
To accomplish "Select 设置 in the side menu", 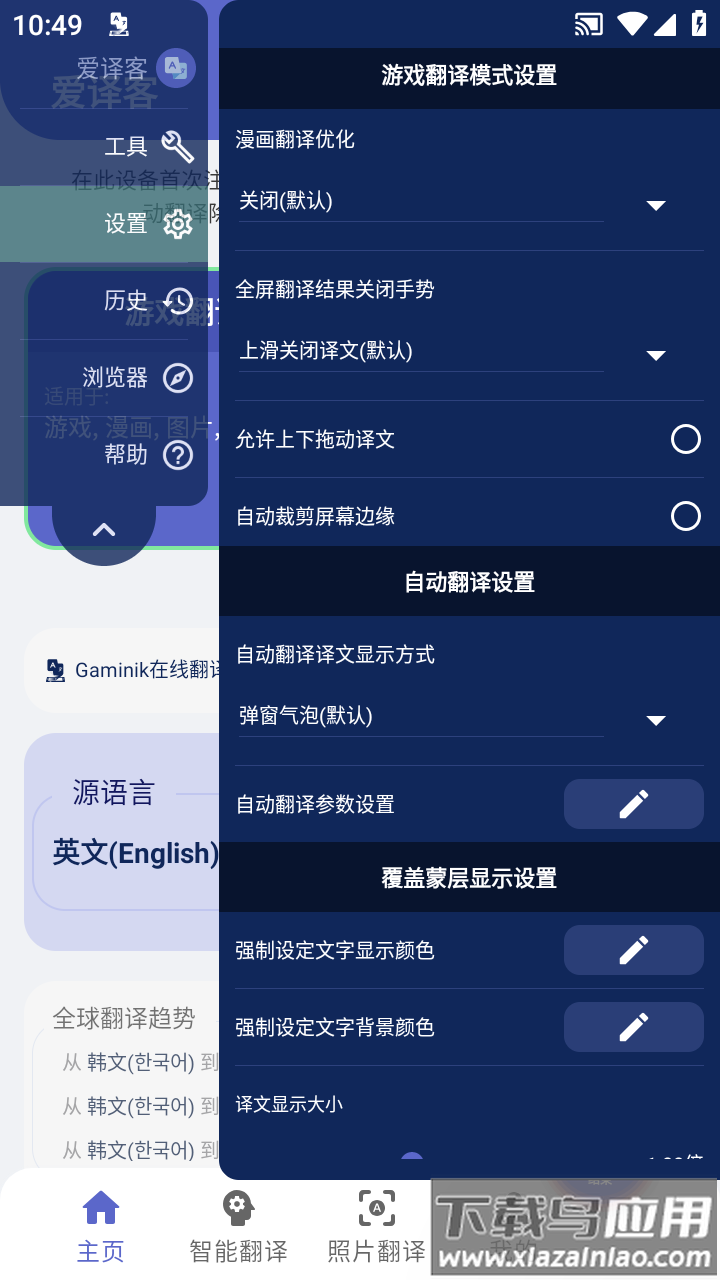I will tap(148, 224).
